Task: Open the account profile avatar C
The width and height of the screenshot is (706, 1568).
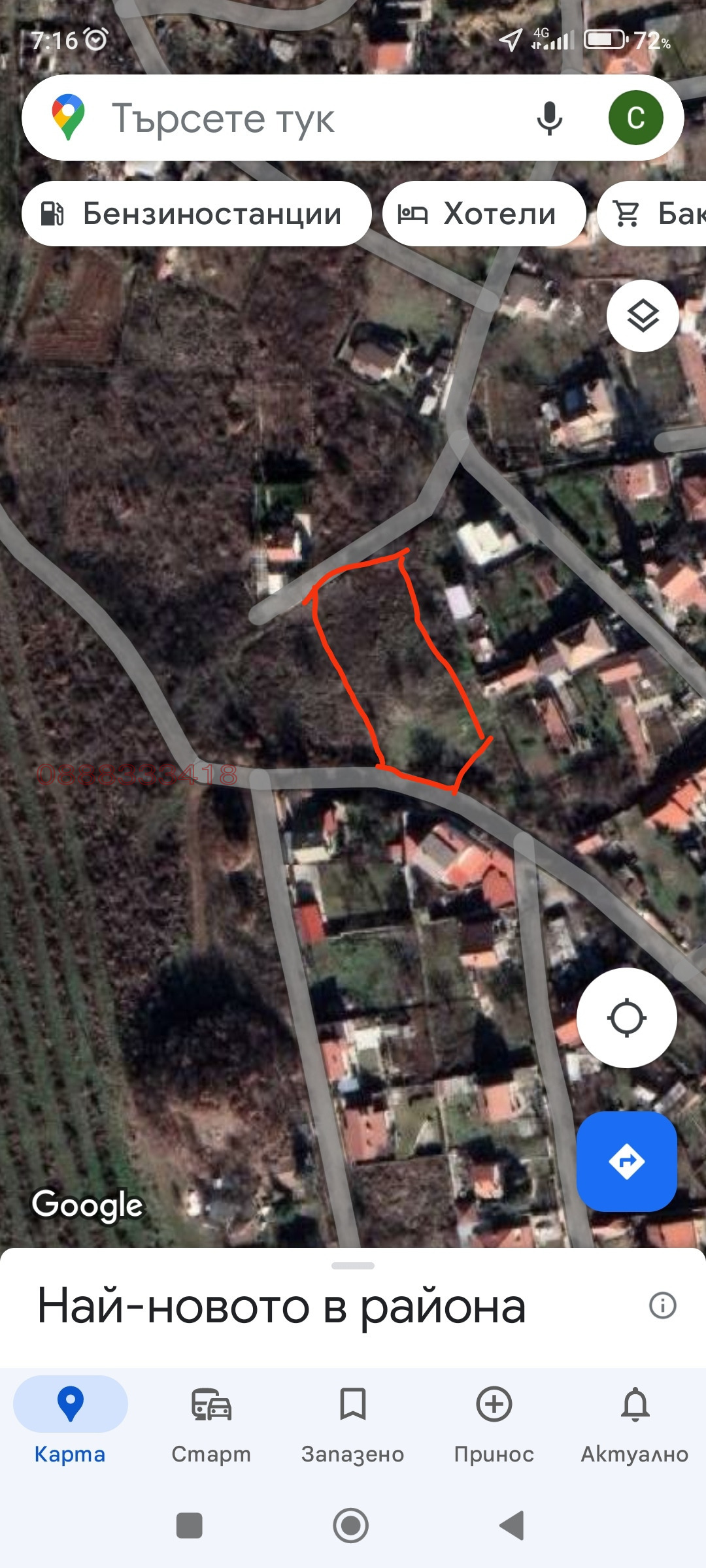Action: click(635, 118)
